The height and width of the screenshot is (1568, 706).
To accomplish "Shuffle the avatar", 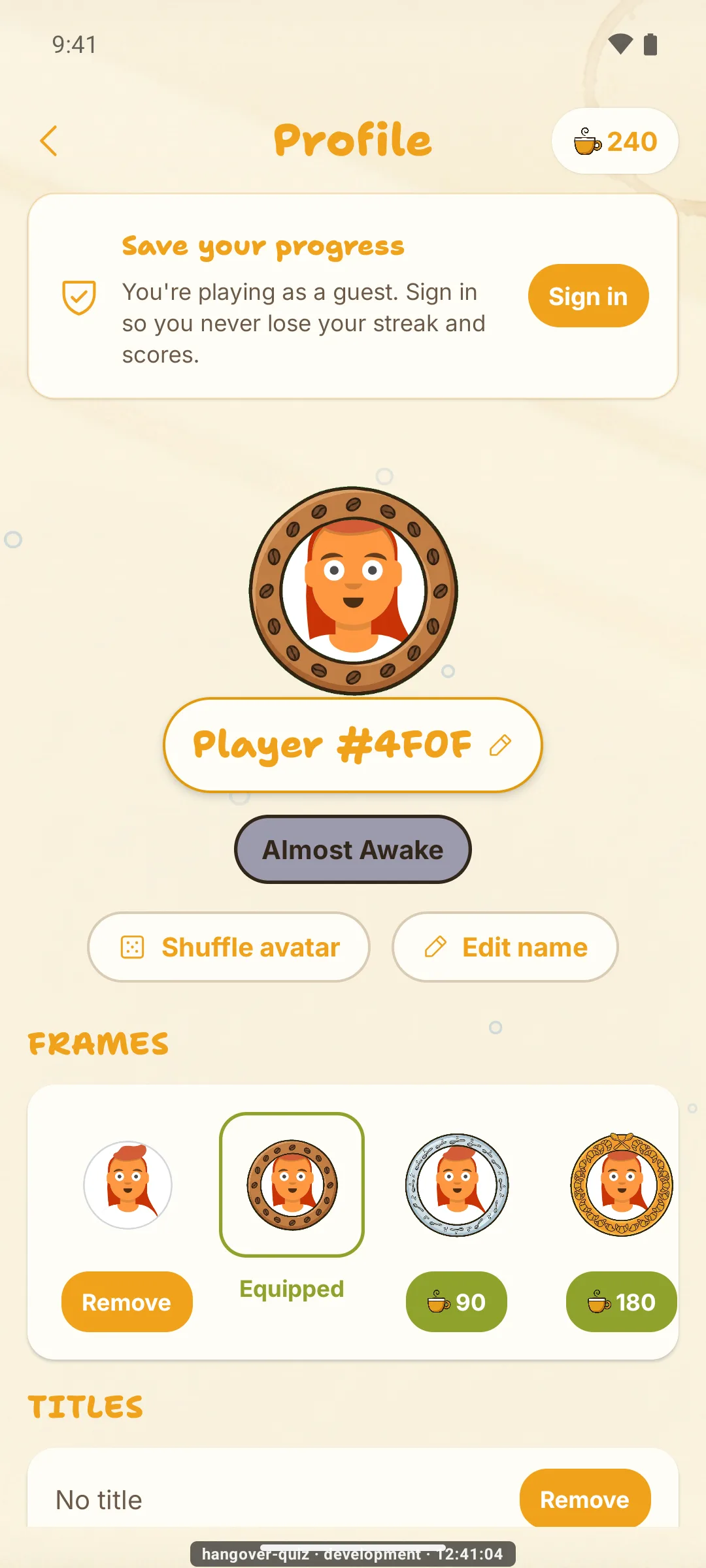I will (x=229, y=947).
